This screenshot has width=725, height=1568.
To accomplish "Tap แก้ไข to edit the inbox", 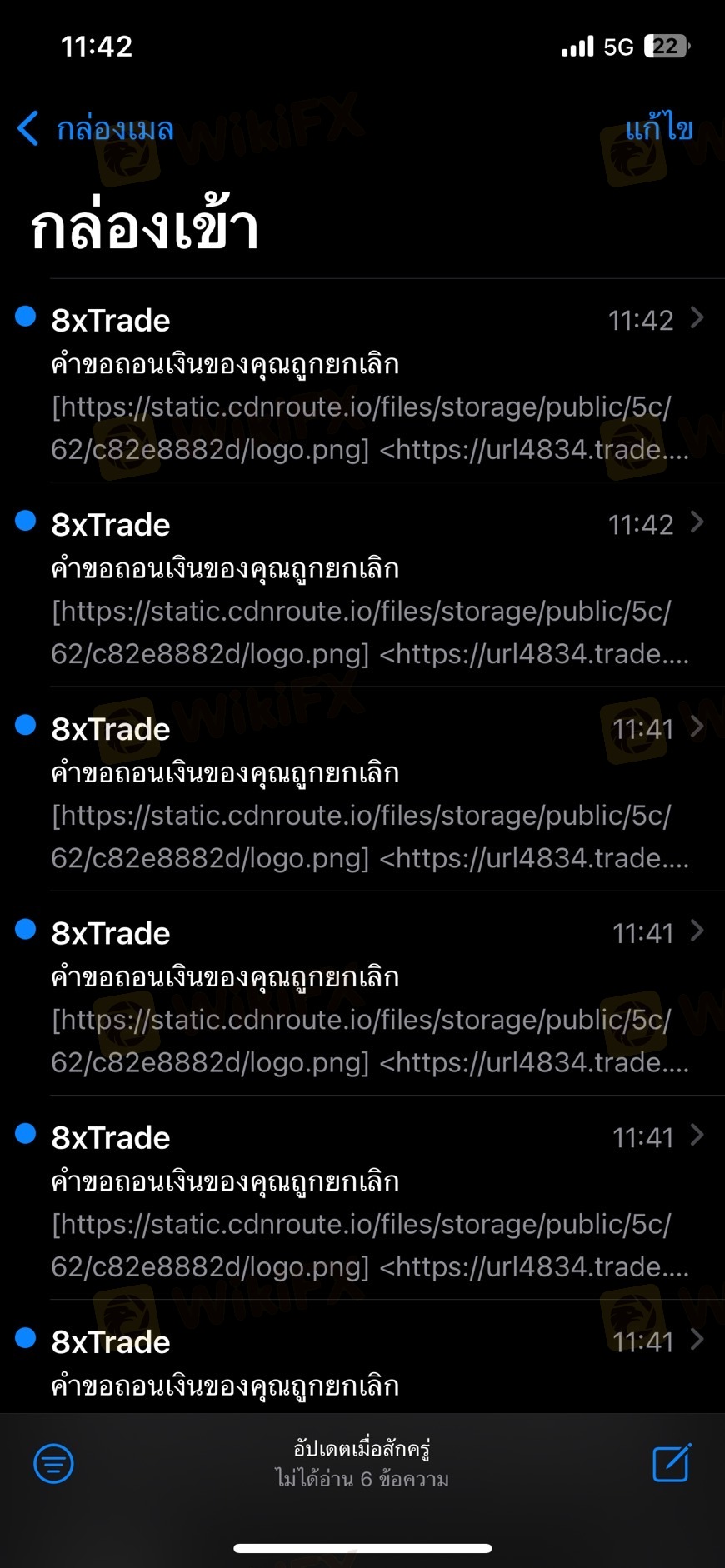I will pos(658,128).
